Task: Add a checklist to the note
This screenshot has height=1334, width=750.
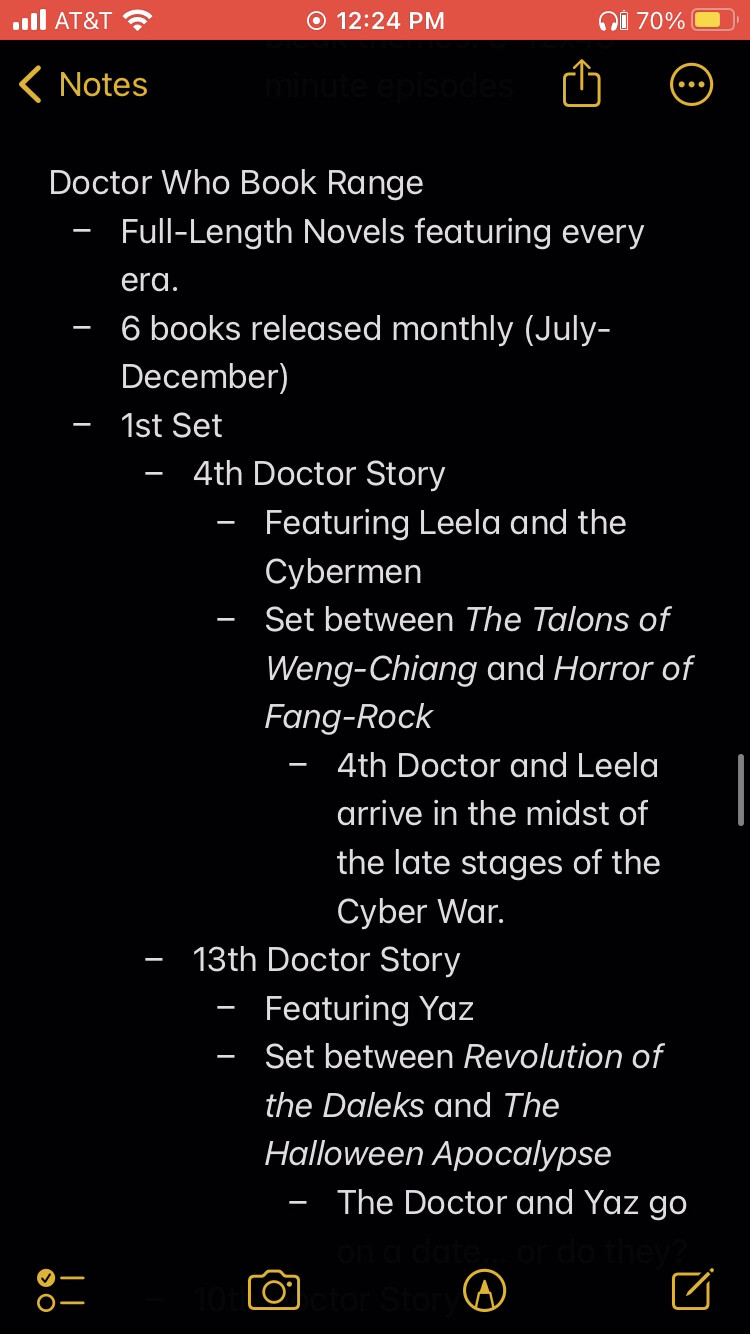Action: pos(60,1290)
